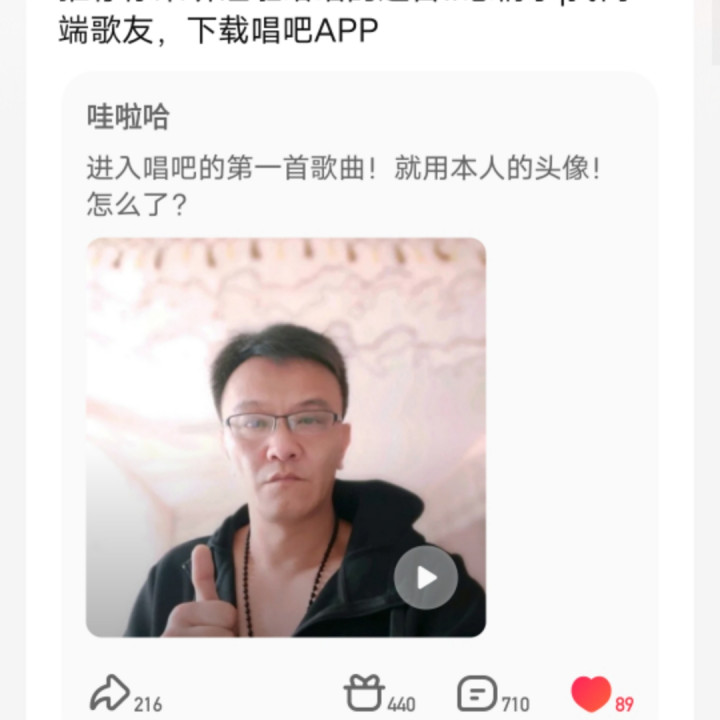Open the 710 comments
720x720 pixels.
477,693
